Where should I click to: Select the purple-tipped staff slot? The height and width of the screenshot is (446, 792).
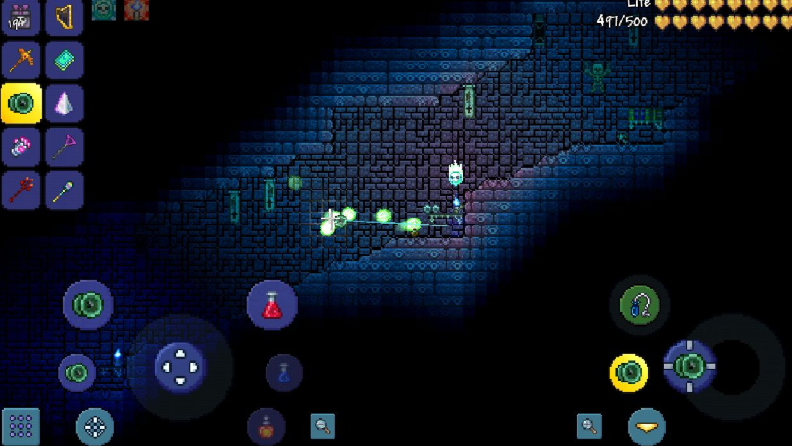pos(63,146)
